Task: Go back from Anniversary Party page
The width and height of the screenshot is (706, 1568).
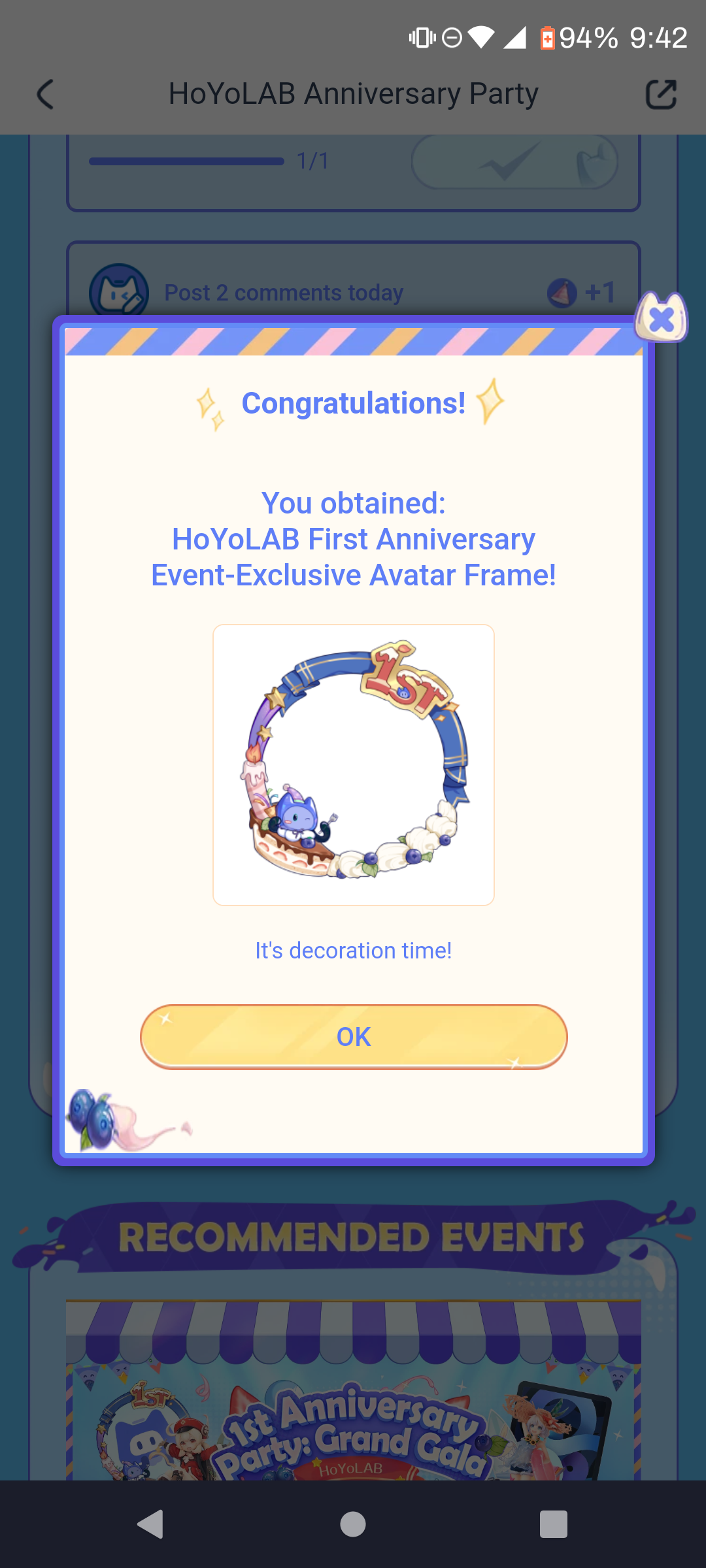Action: (45, 94)
